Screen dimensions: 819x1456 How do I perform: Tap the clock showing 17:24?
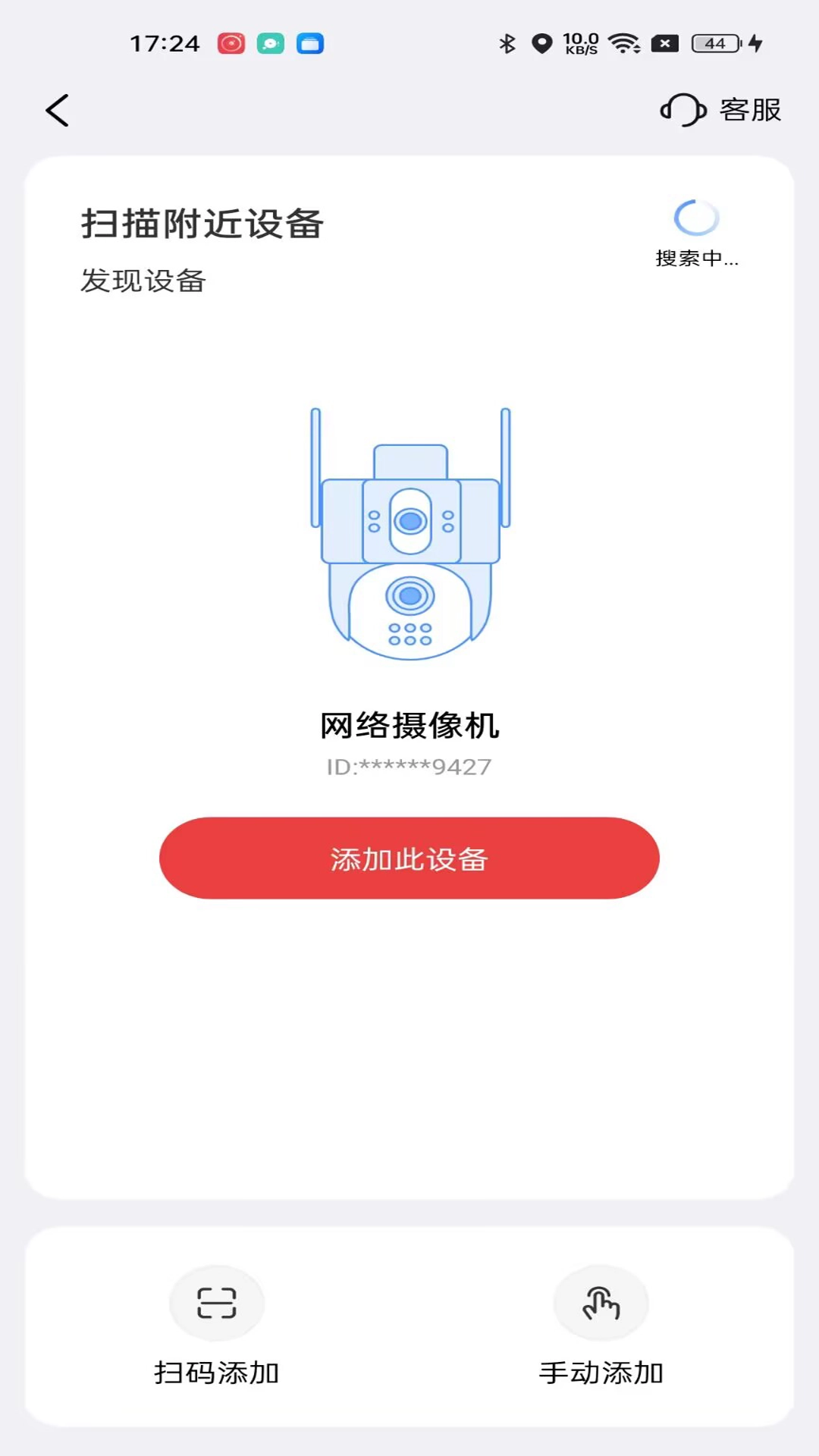pos(166,44)
